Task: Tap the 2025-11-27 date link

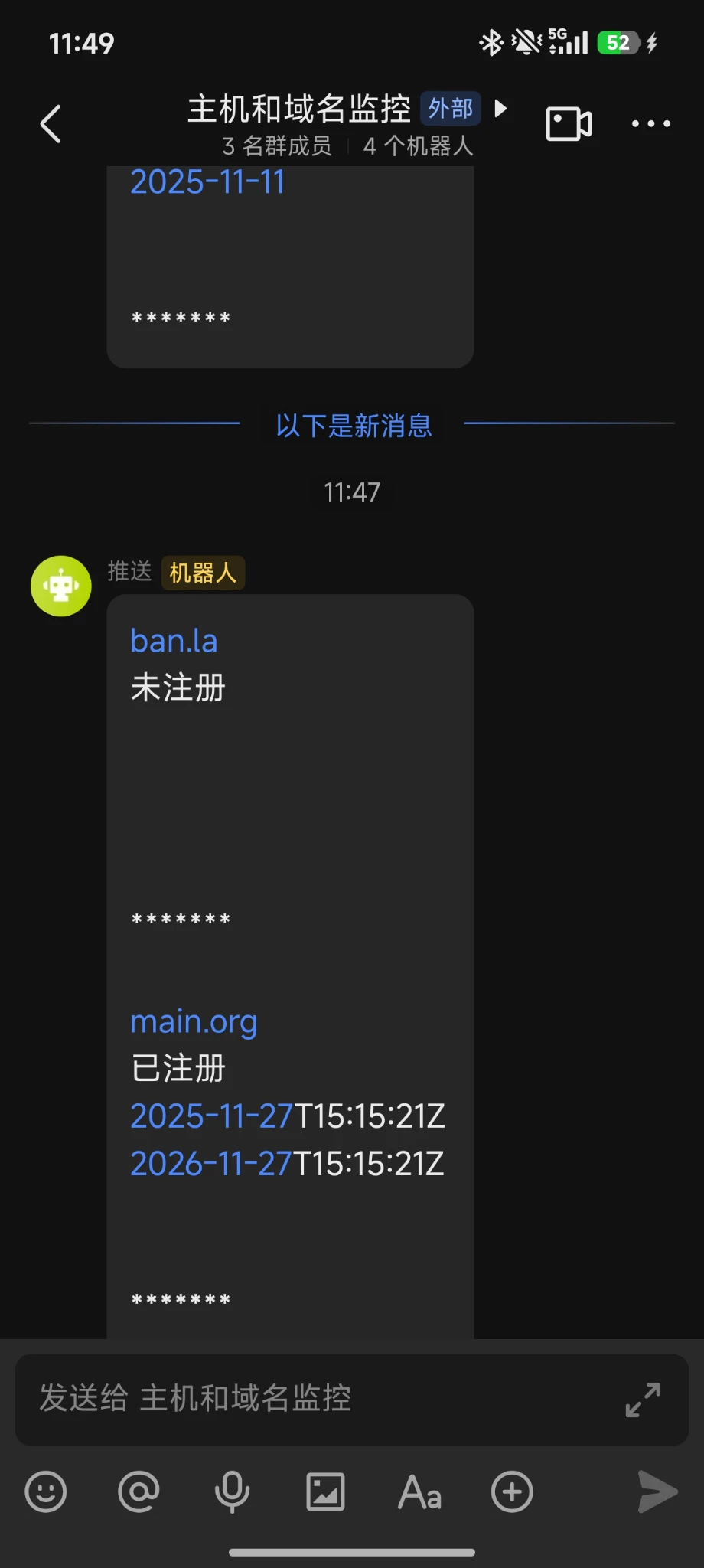Action: 212,1116
